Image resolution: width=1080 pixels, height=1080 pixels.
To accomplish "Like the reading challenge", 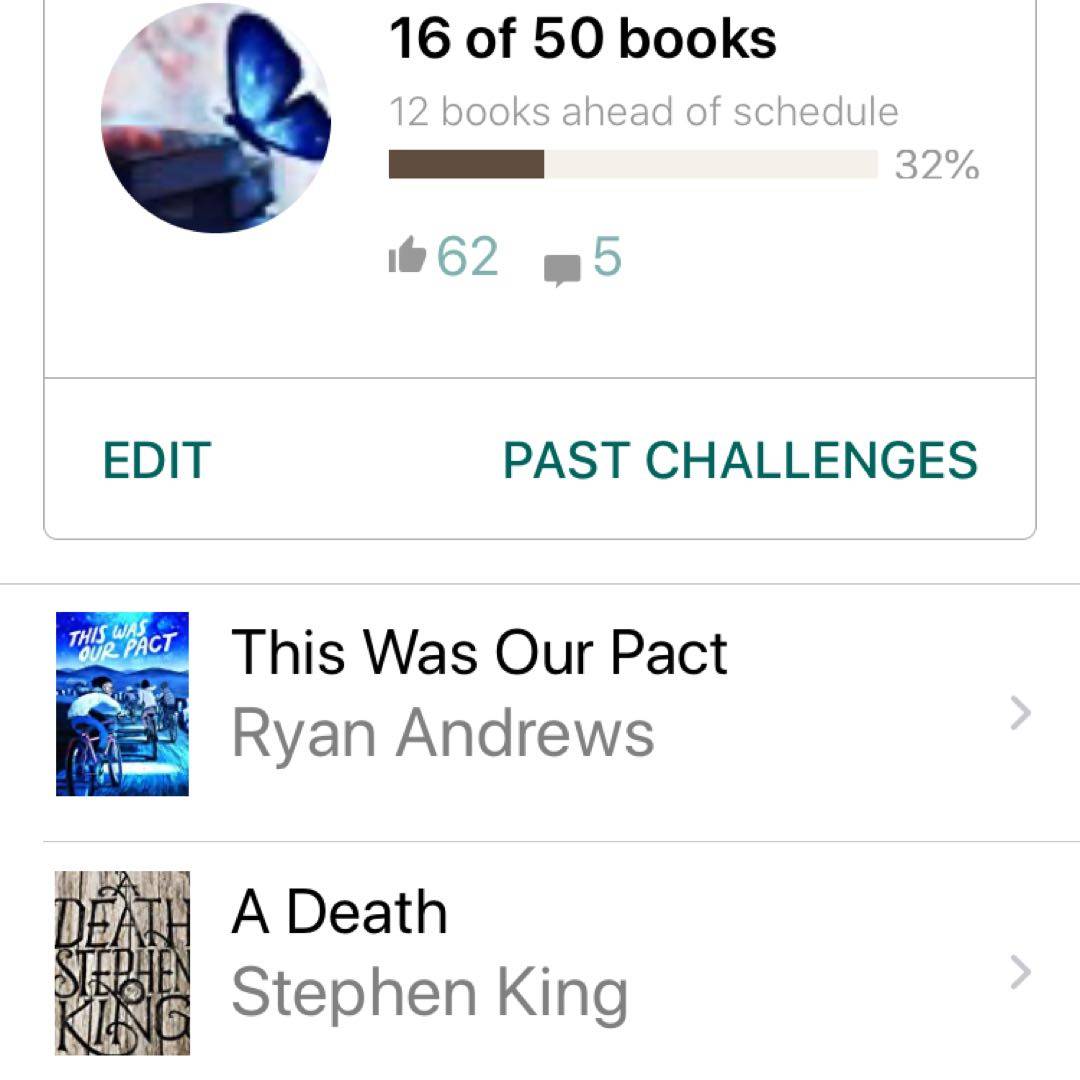I will click(408, 258).
